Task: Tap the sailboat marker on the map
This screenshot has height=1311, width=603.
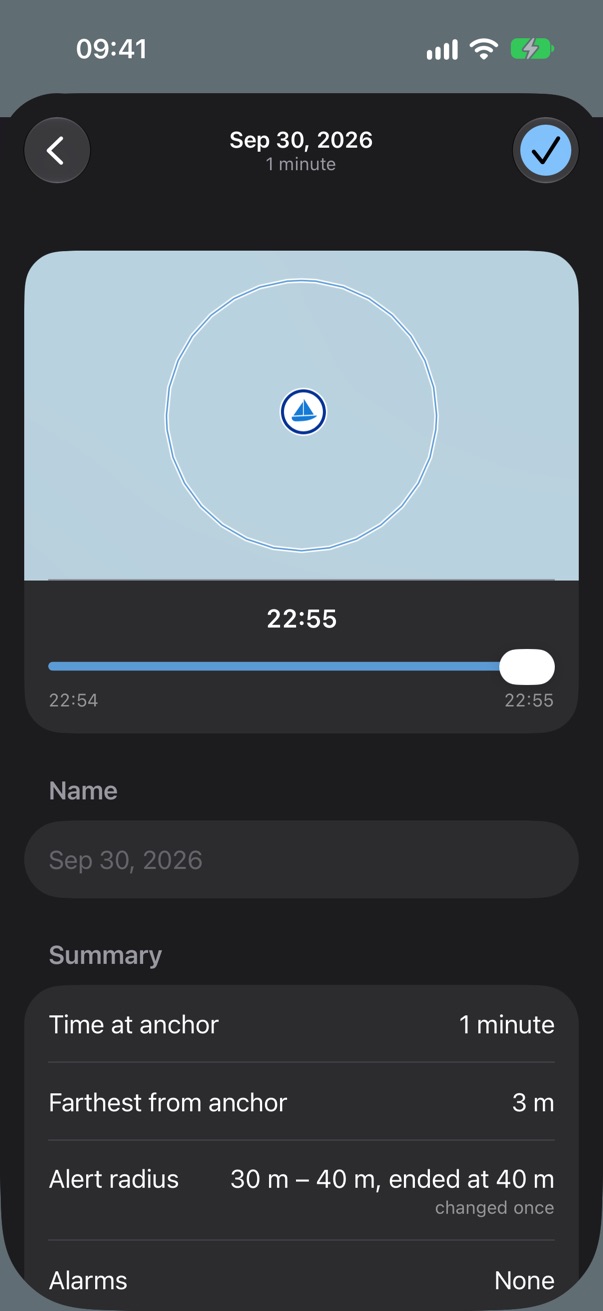Action: coord(303,412)
